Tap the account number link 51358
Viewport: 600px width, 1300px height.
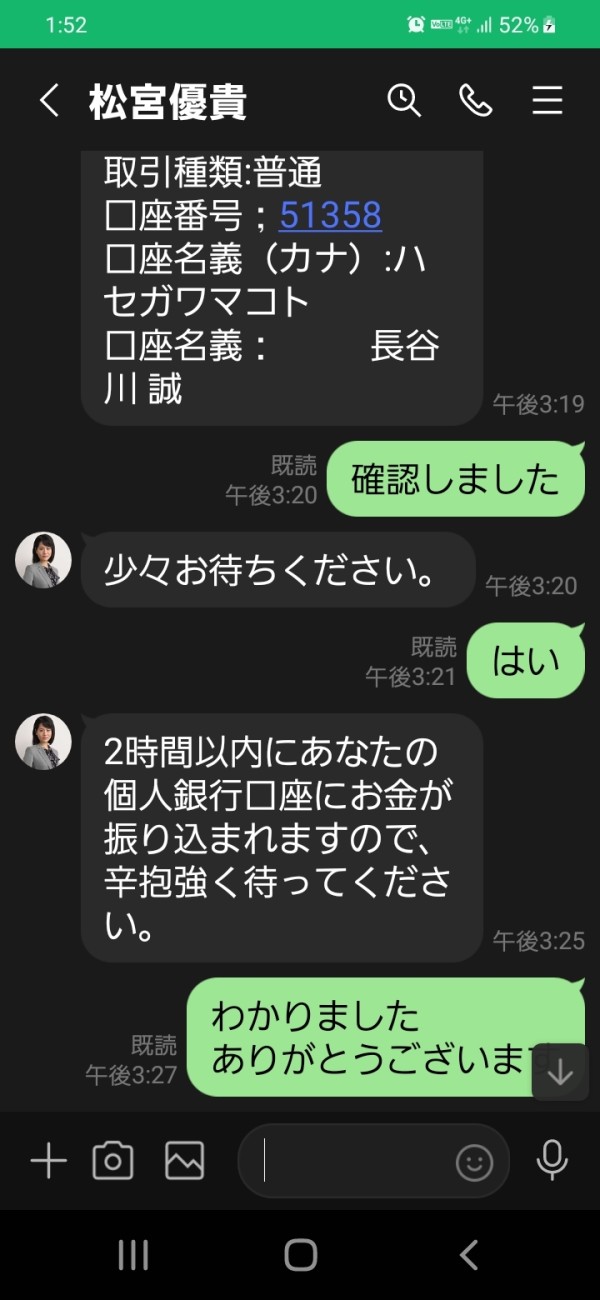coord(330,215)
